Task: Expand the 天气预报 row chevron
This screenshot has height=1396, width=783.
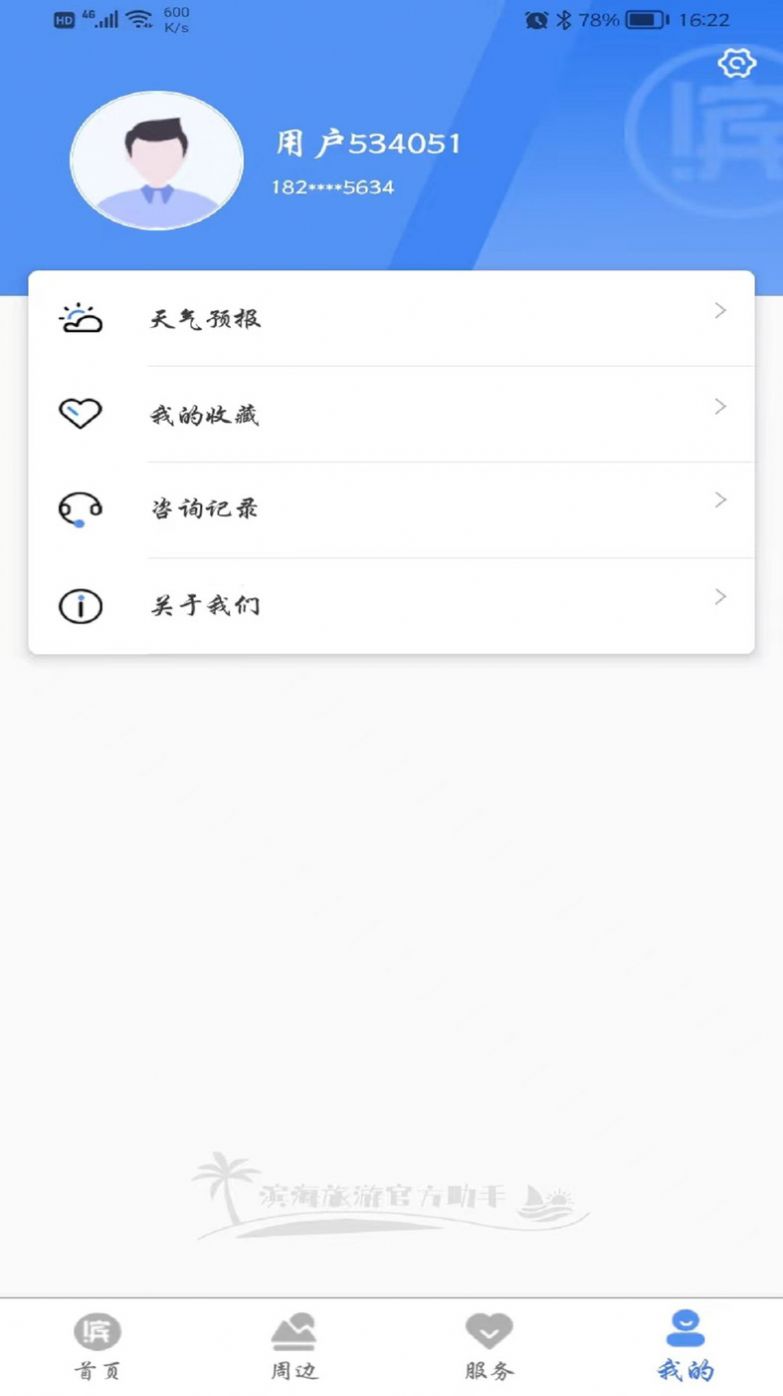Action: [720, 311]
